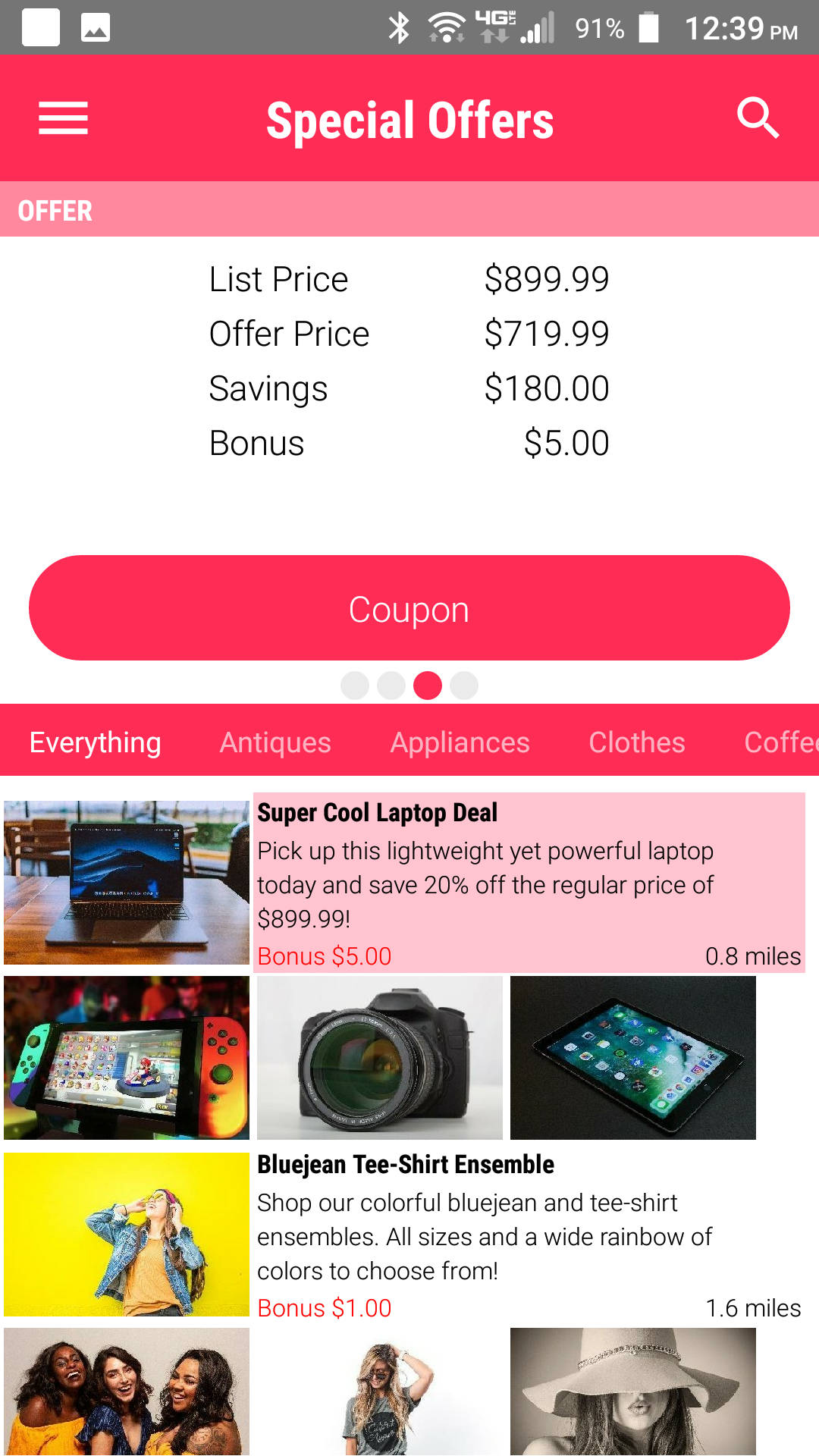Switch to the Everything tab
Screen dimensions: 819x1456
(x=95, y=742)
